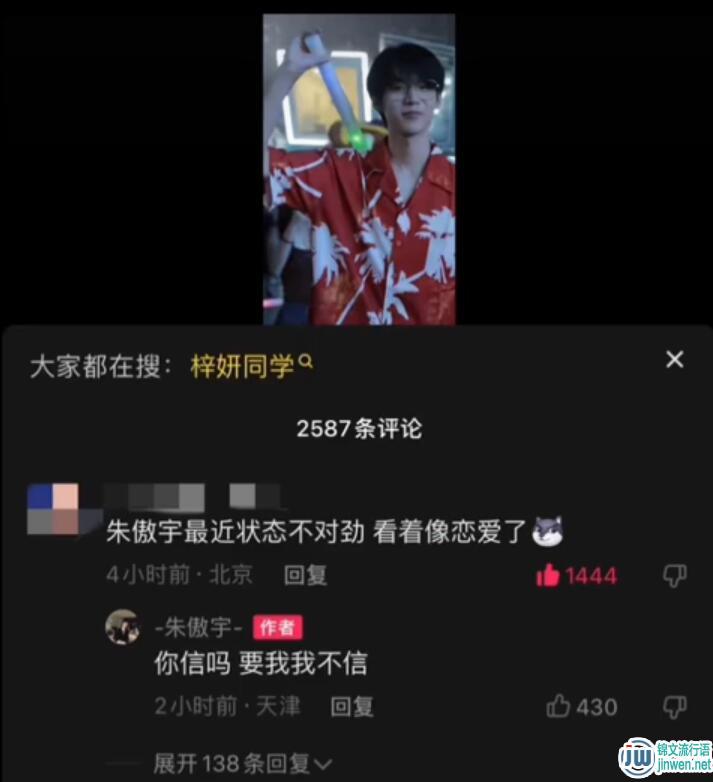Viewport: 713px width, 782px height.
Task: Open the first commenter's avatar
Action: click(52, 509)
